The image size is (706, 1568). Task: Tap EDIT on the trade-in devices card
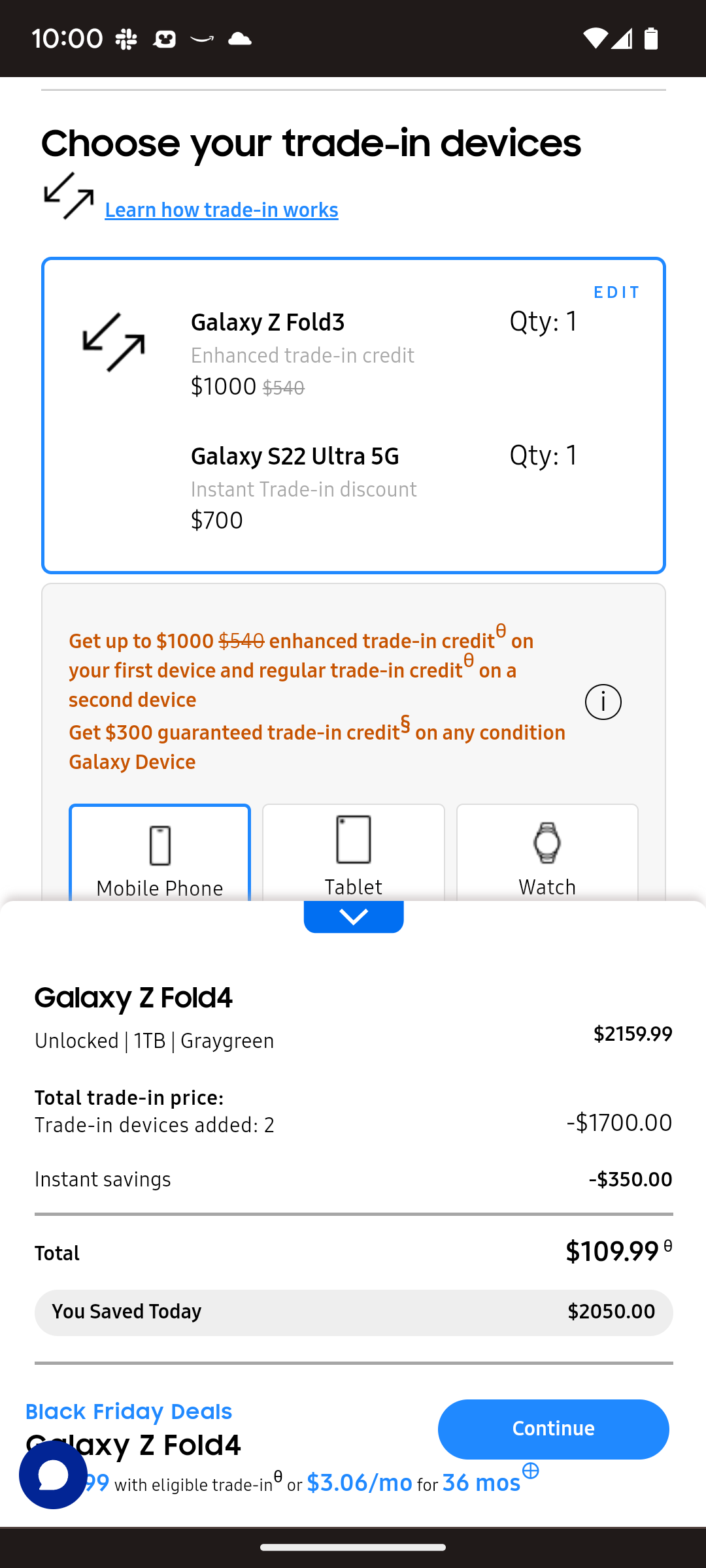tap(616, 292)
